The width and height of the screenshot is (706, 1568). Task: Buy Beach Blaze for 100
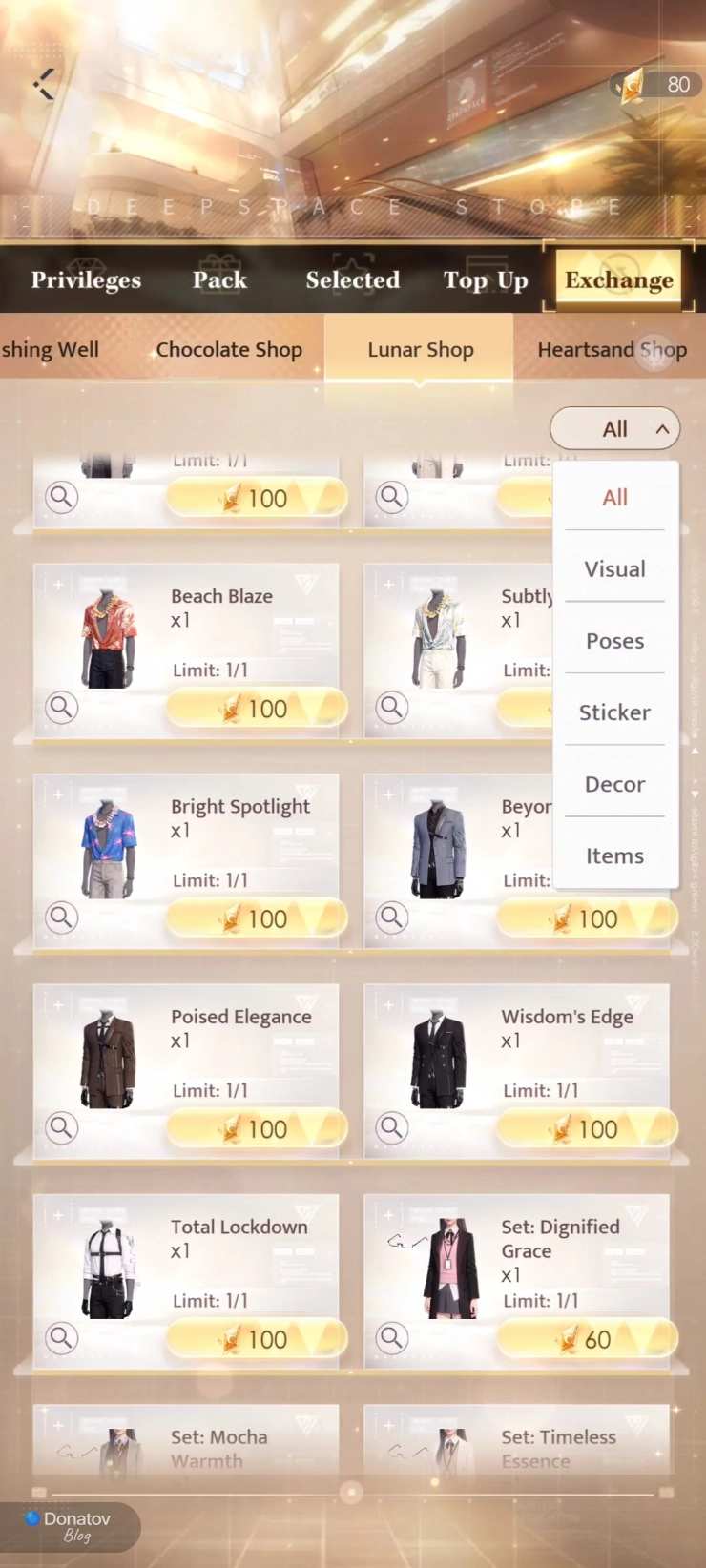pos(256,709)
